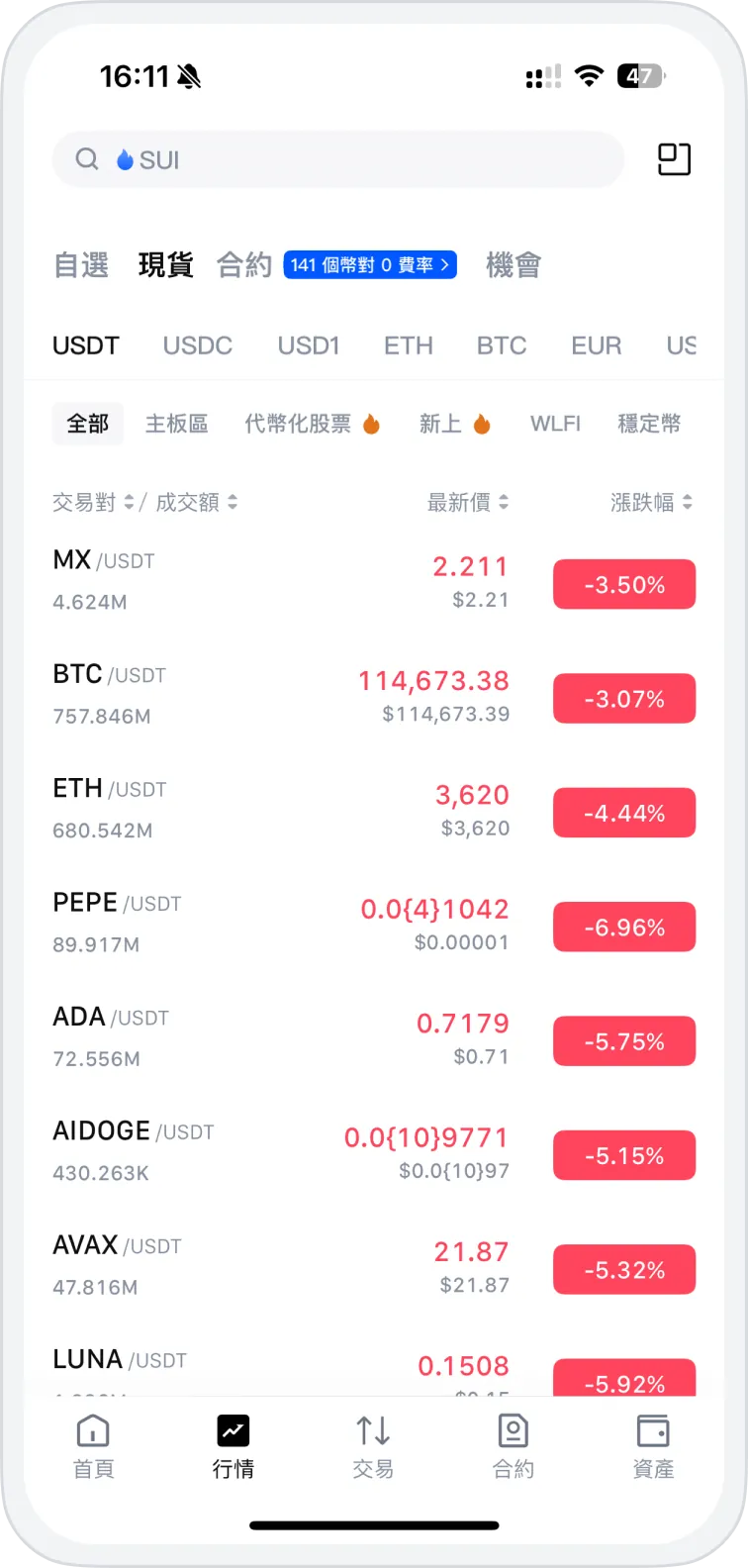
Task: Switch to the 機會 tab
Action: coord(514,265)
